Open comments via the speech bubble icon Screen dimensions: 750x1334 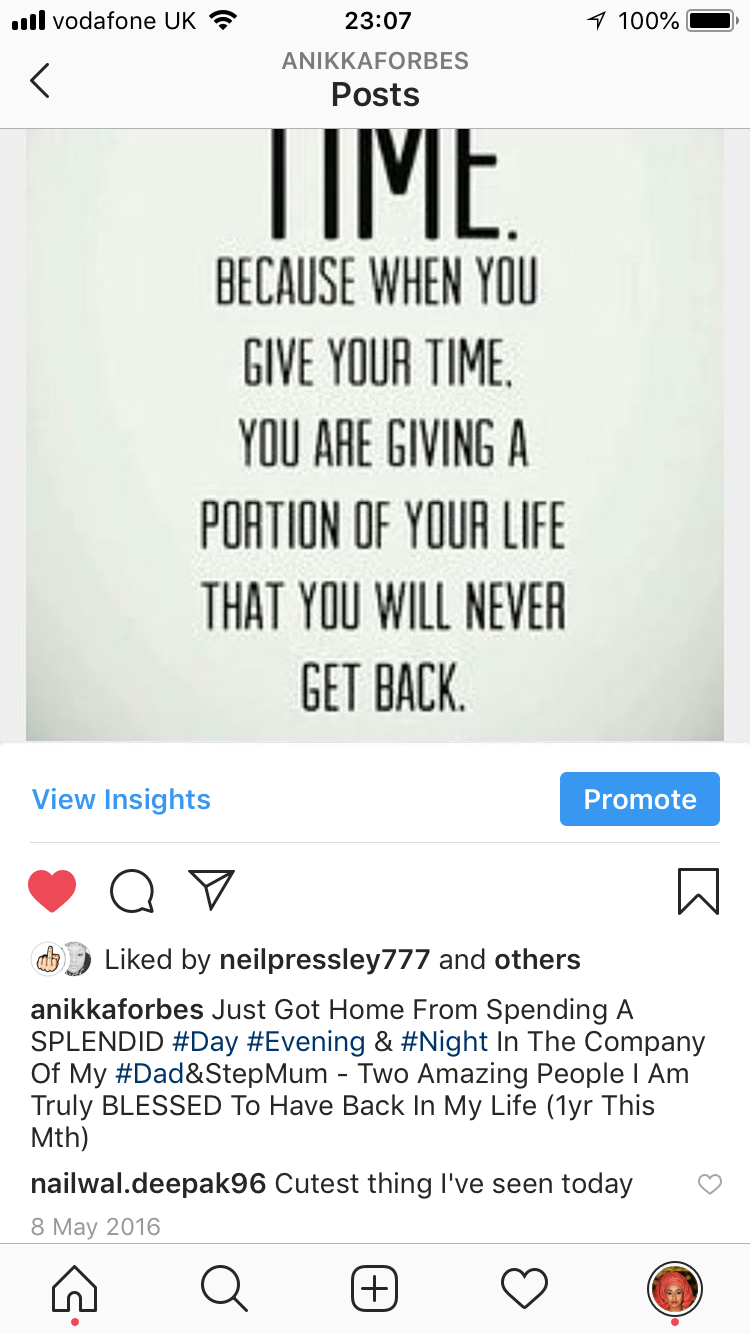(132, 890)
